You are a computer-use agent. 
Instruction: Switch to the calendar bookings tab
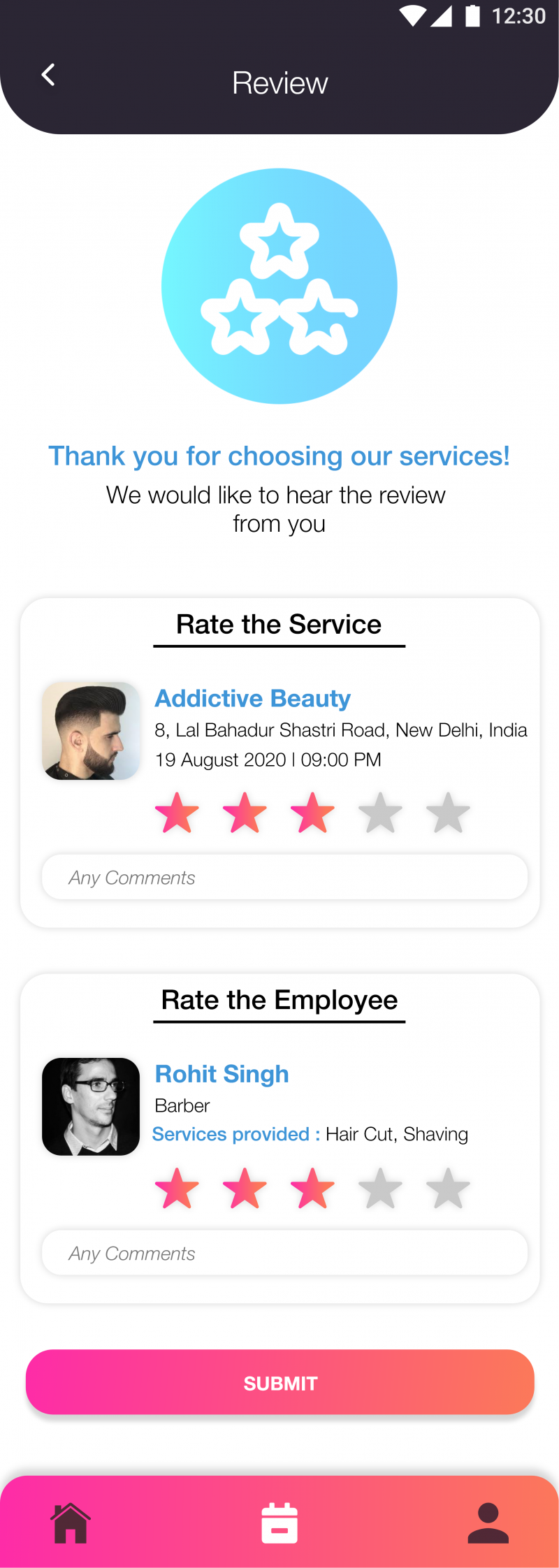279,1523
